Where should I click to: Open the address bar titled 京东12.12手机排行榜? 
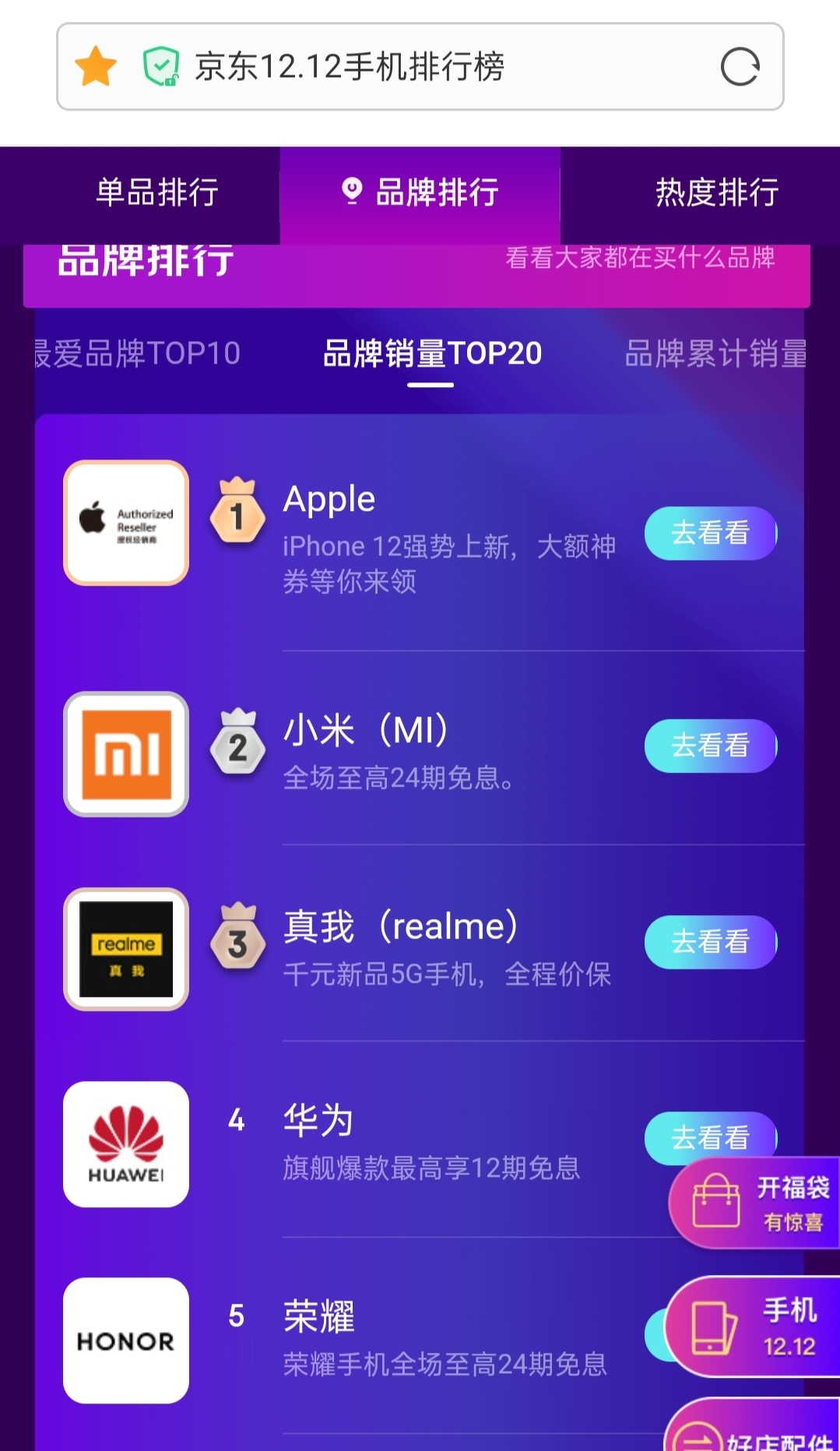click(x=420, y=66)
